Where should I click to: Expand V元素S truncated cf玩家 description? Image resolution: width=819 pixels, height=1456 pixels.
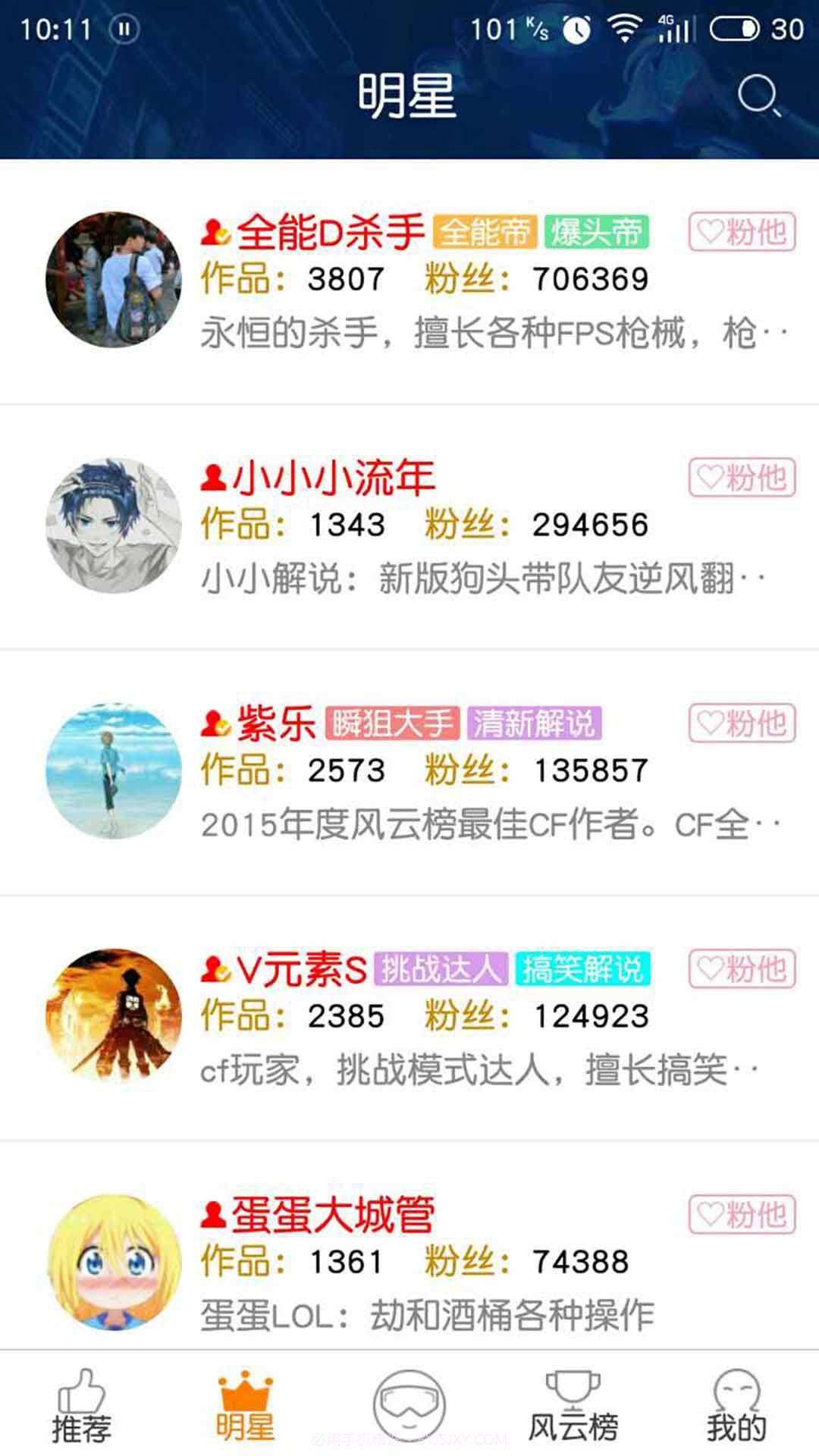coord(478,1071)
